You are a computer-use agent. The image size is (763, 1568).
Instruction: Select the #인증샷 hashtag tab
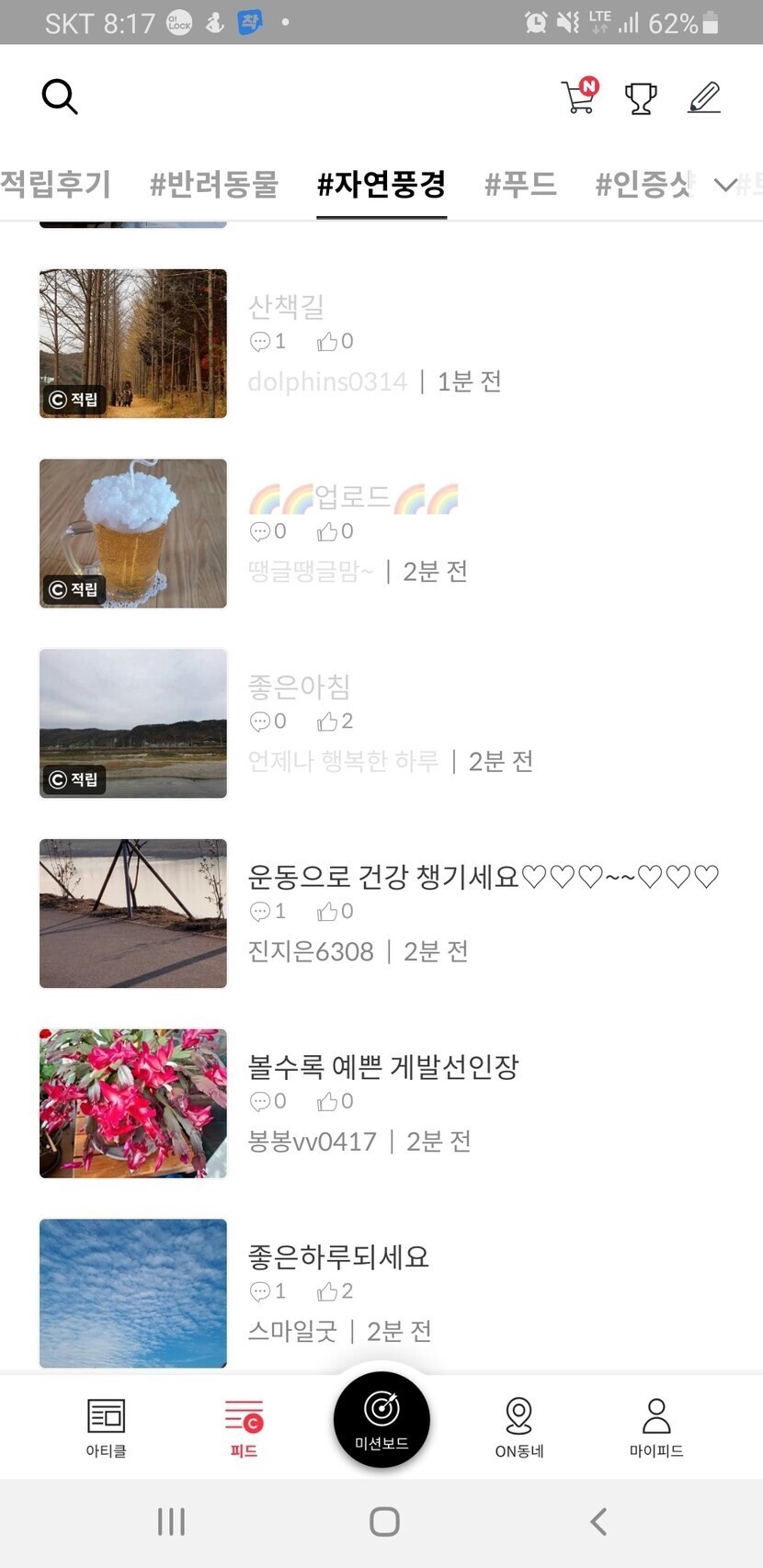[x=643, y=184]
